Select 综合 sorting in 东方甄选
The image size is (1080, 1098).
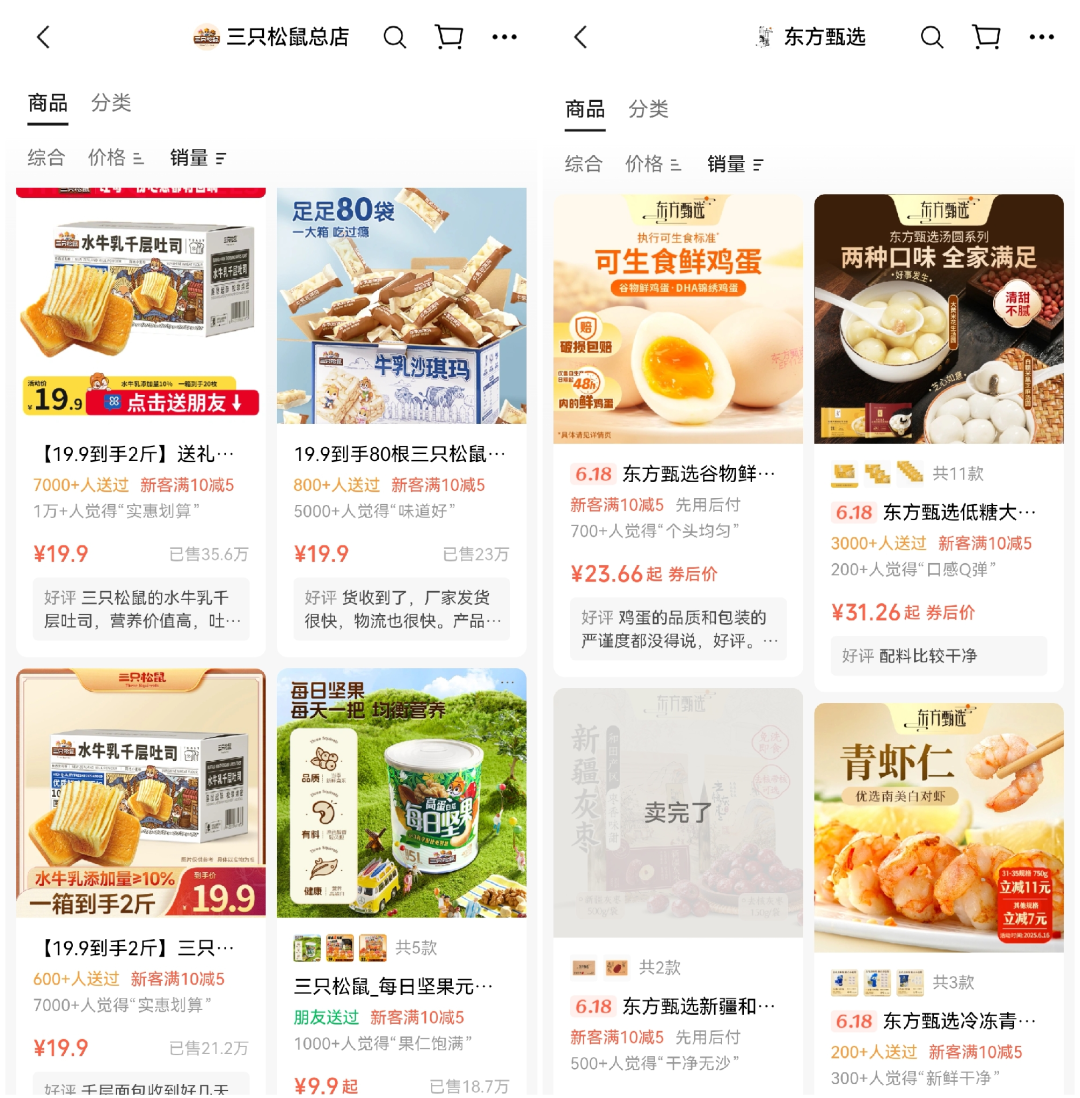583,163
